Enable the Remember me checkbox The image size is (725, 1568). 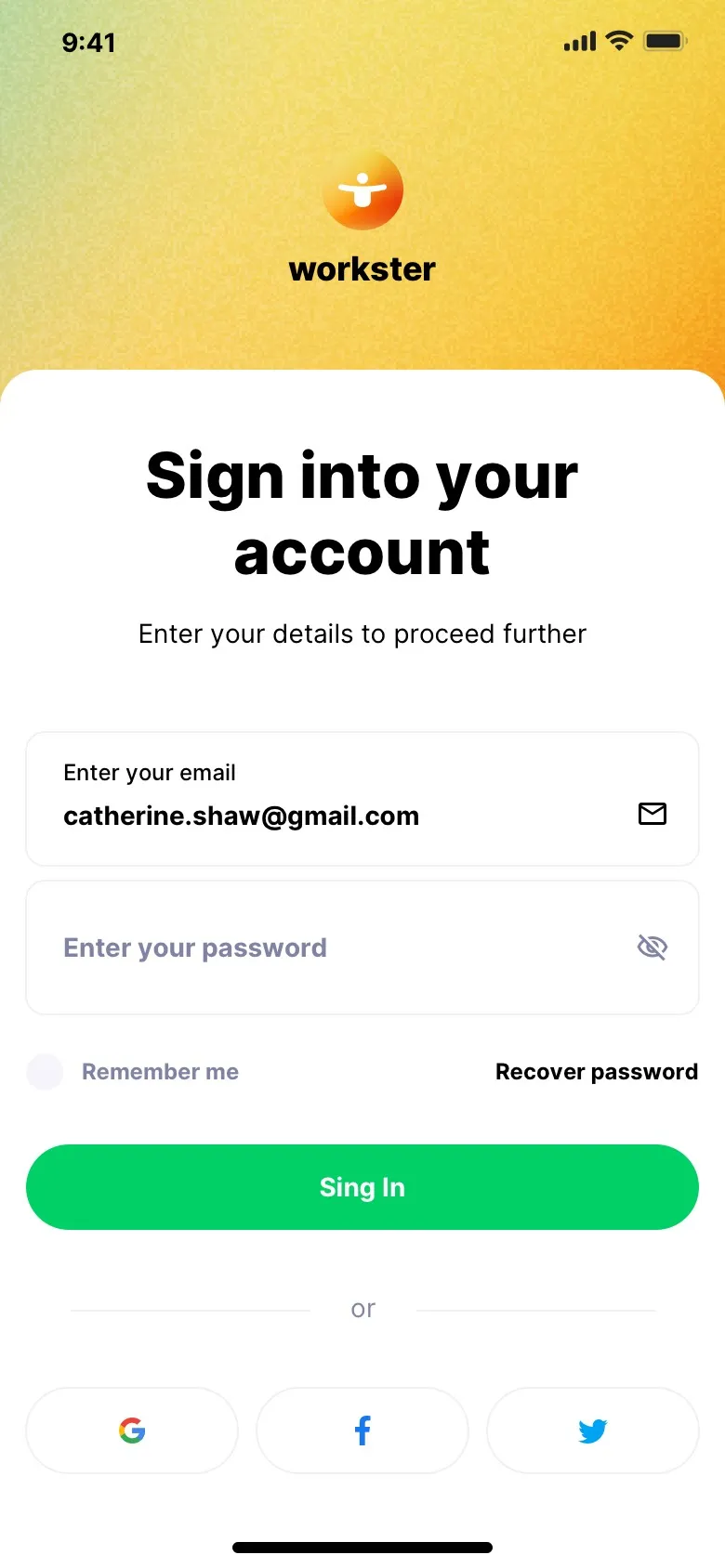45,1072
